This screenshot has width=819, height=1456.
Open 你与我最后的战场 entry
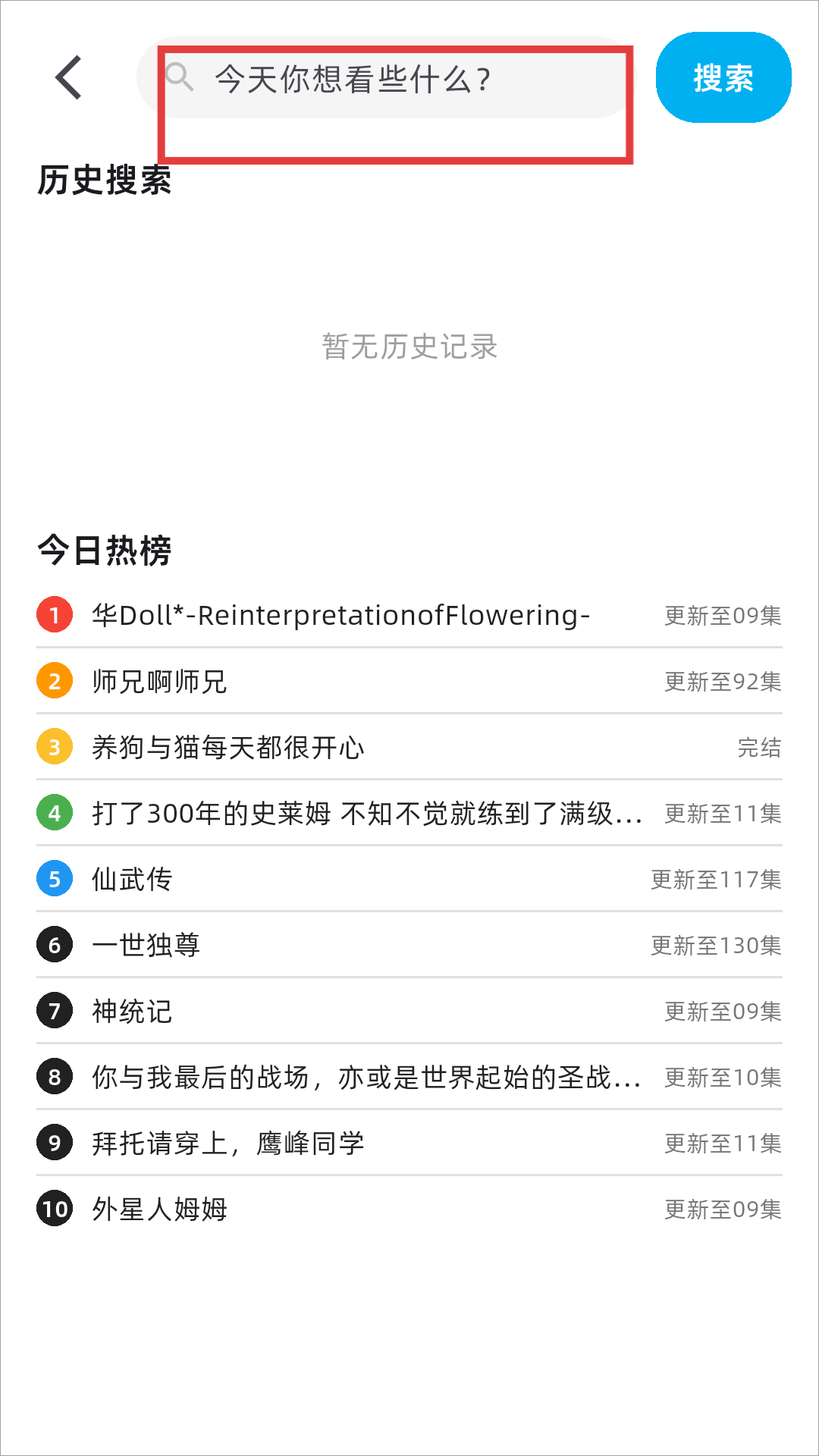pyautogui.click(x=409, y=1077)
